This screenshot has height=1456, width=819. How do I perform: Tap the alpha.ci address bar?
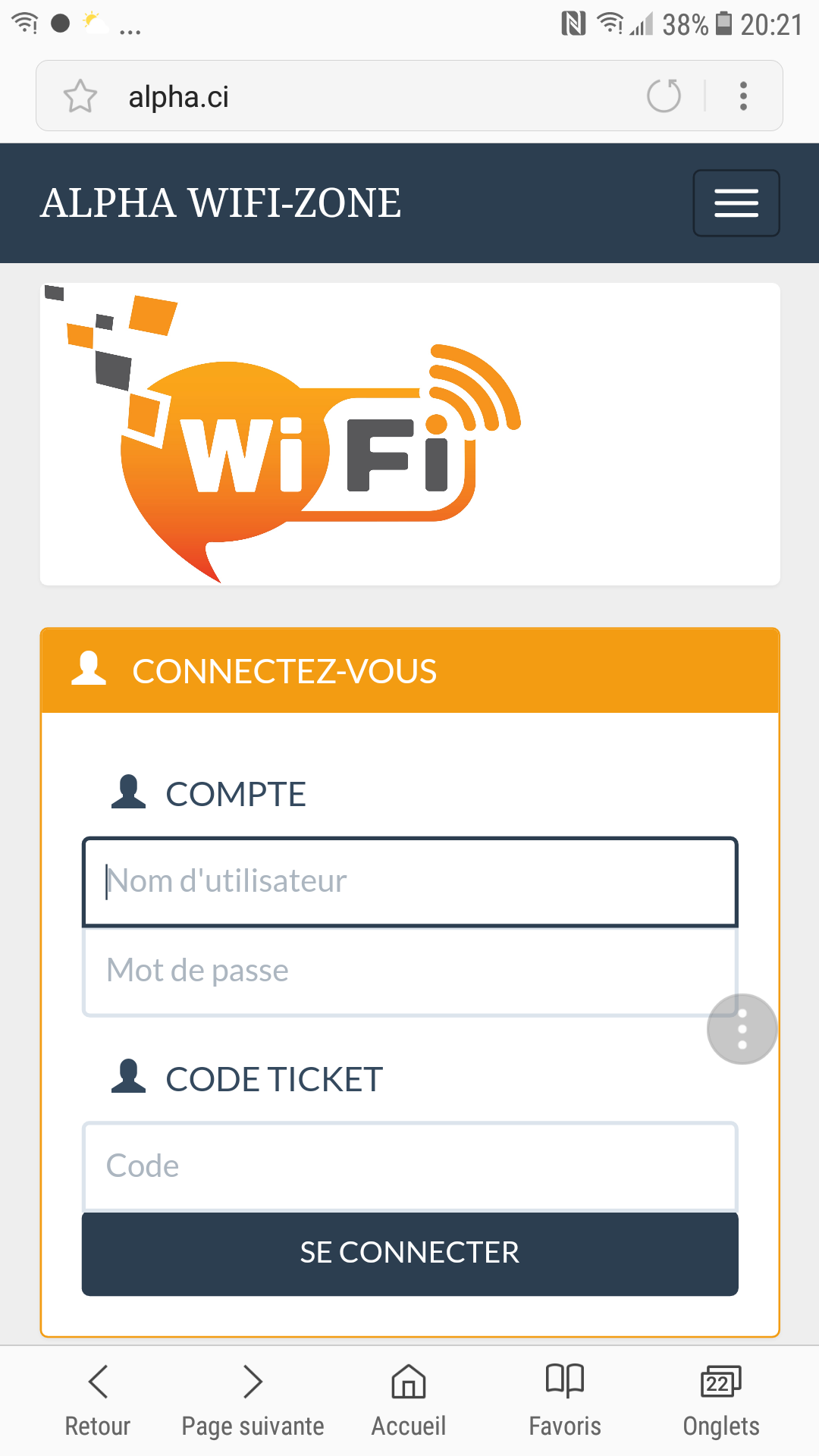(x=379, y=96)
